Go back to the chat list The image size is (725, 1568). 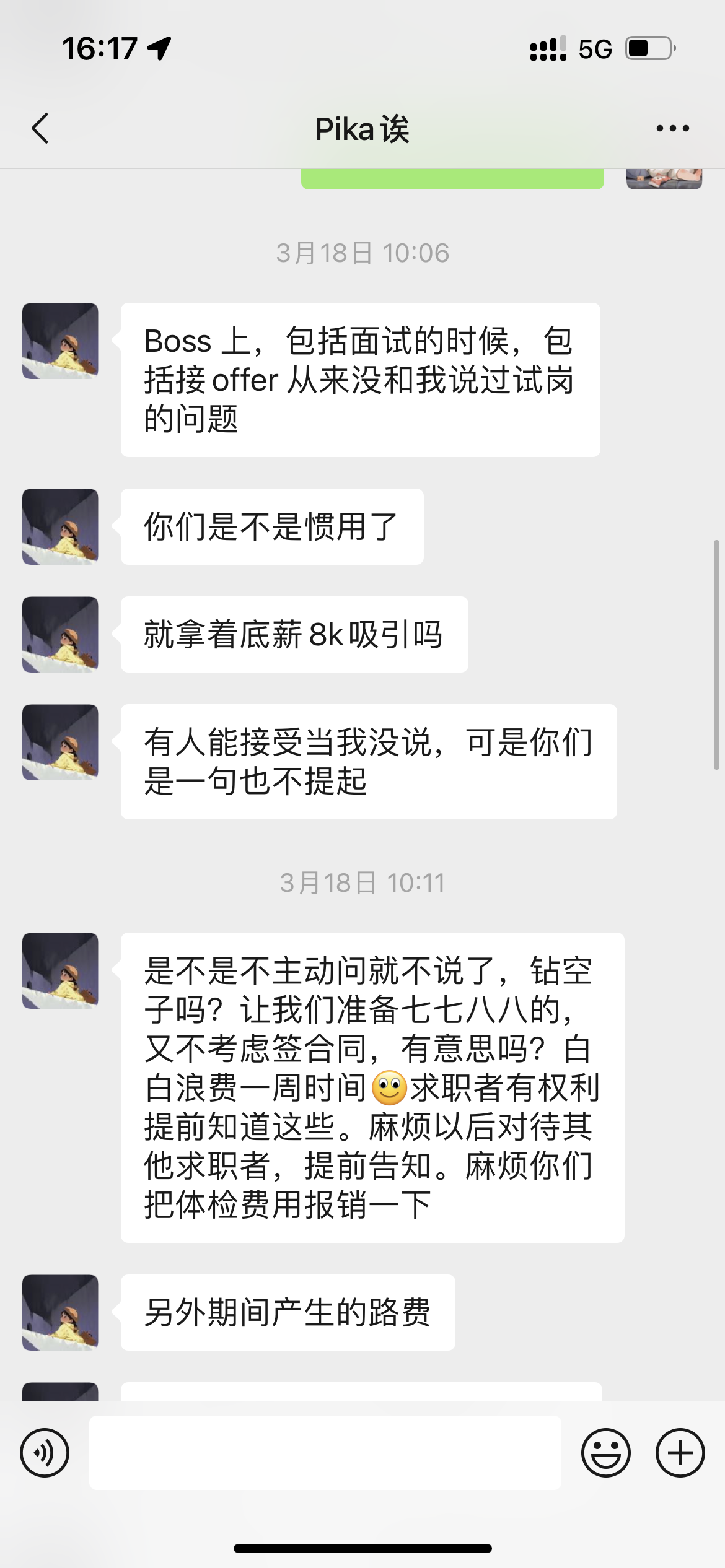coord(41,129)
